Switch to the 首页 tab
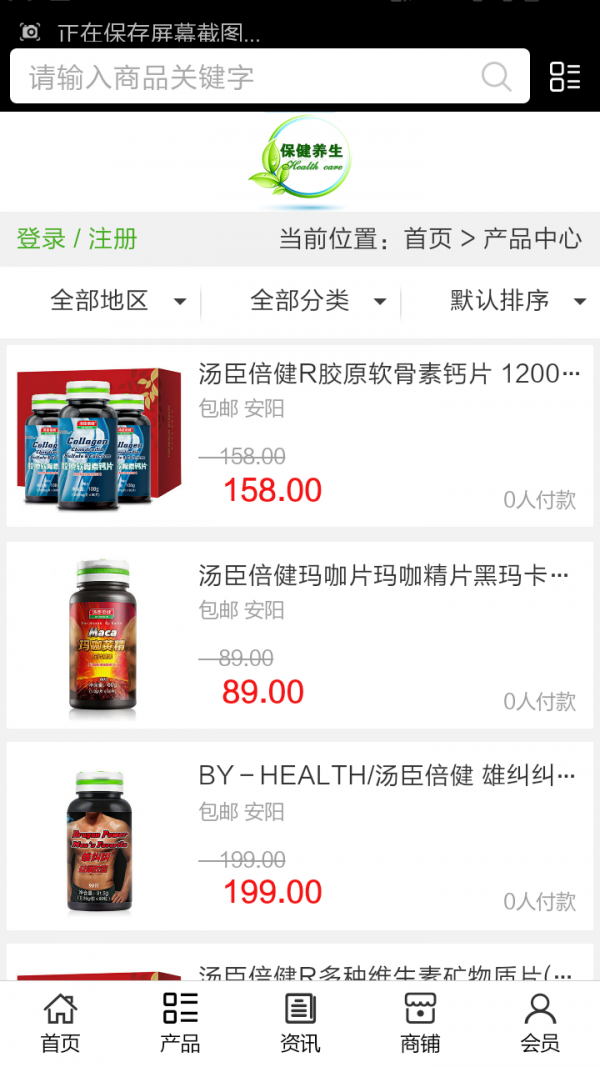Viewport: 600px width, 1067px height. [x=60, y=1022]
